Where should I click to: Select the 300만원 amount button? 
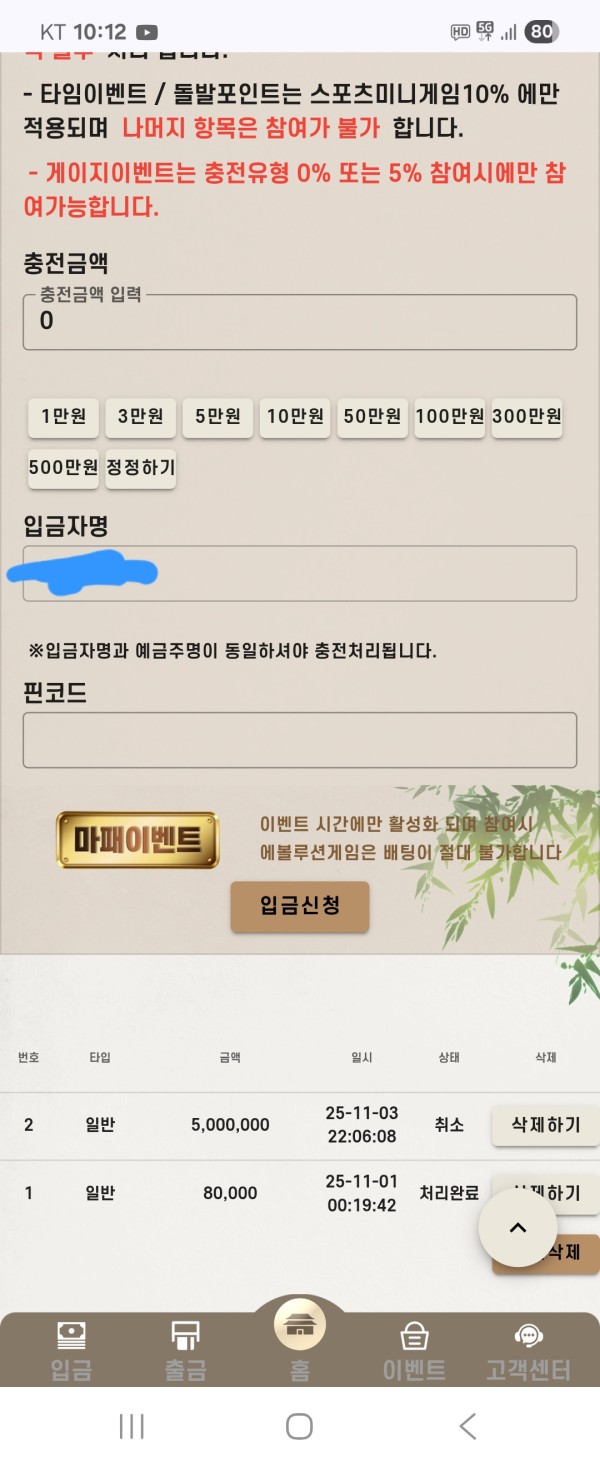coord(527,417)
